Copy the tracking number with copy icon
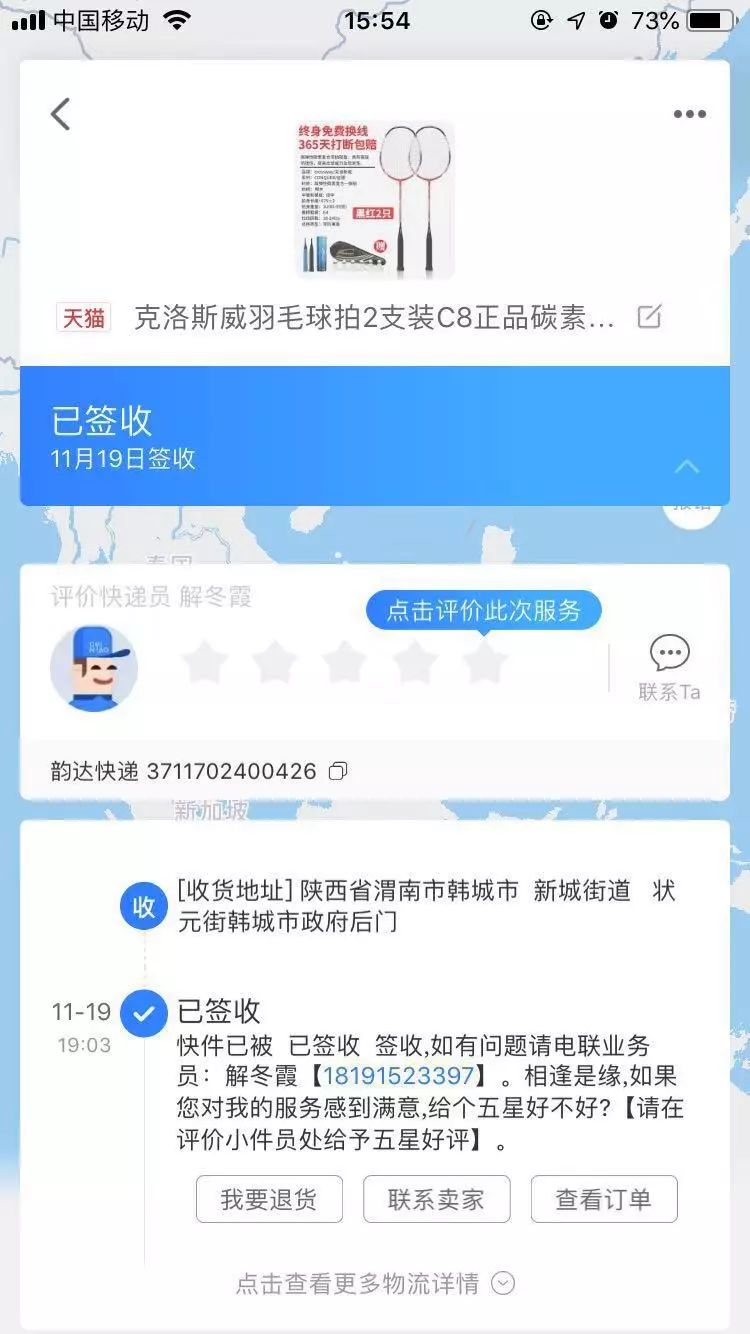The width and height of the screenshot is (750, 1334). 339,772
